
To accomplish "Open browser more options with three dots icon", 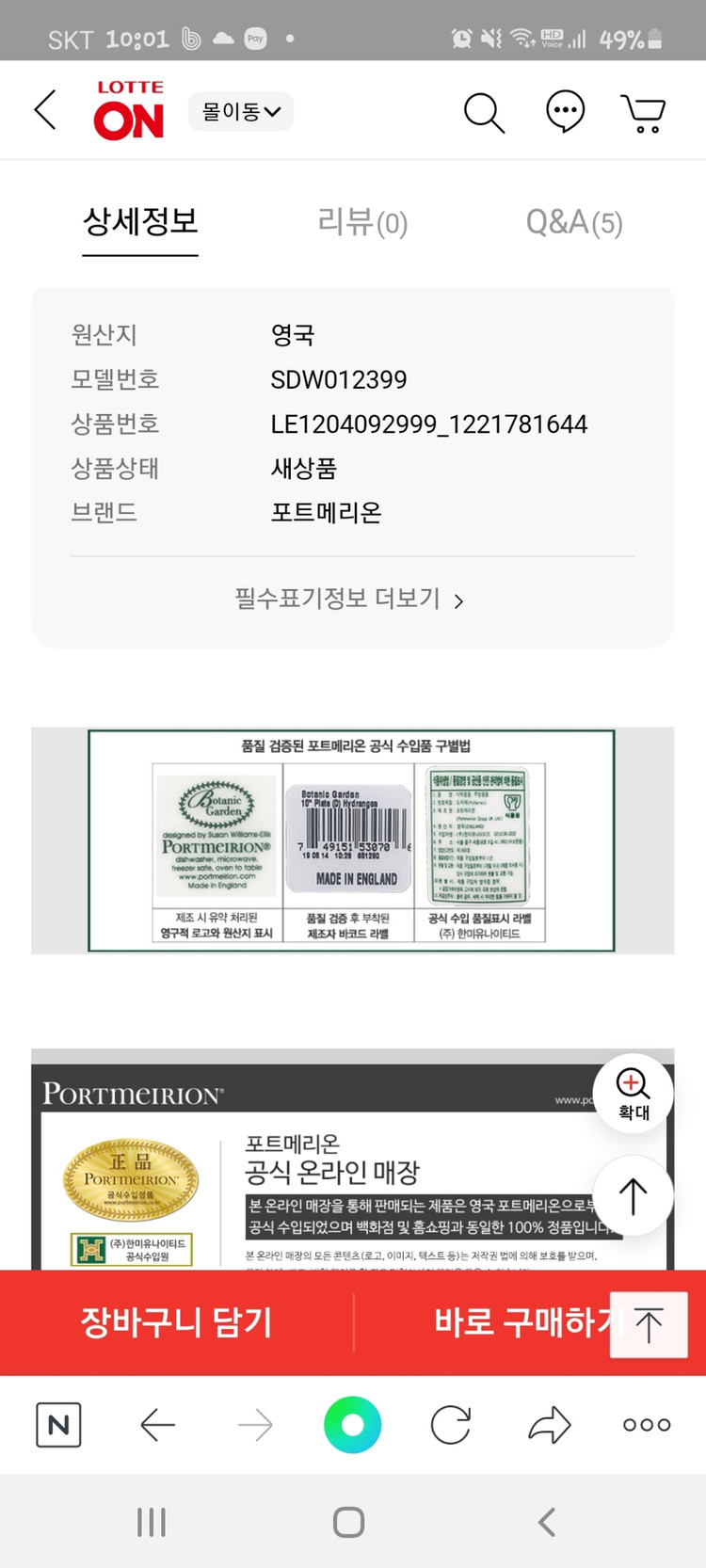I will point(645,1424).
